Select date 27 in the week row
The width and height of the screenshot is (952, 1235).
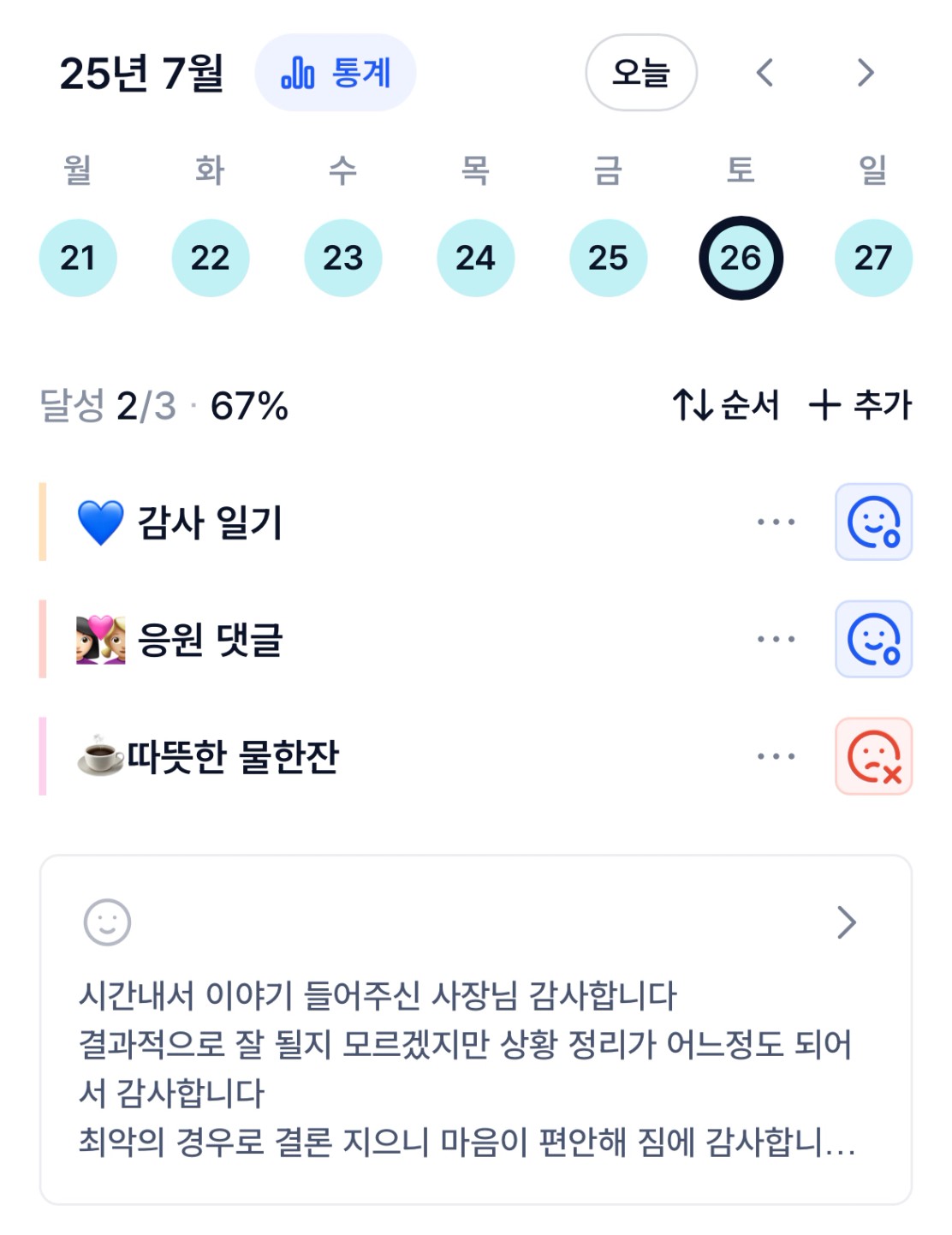point(873,258)
